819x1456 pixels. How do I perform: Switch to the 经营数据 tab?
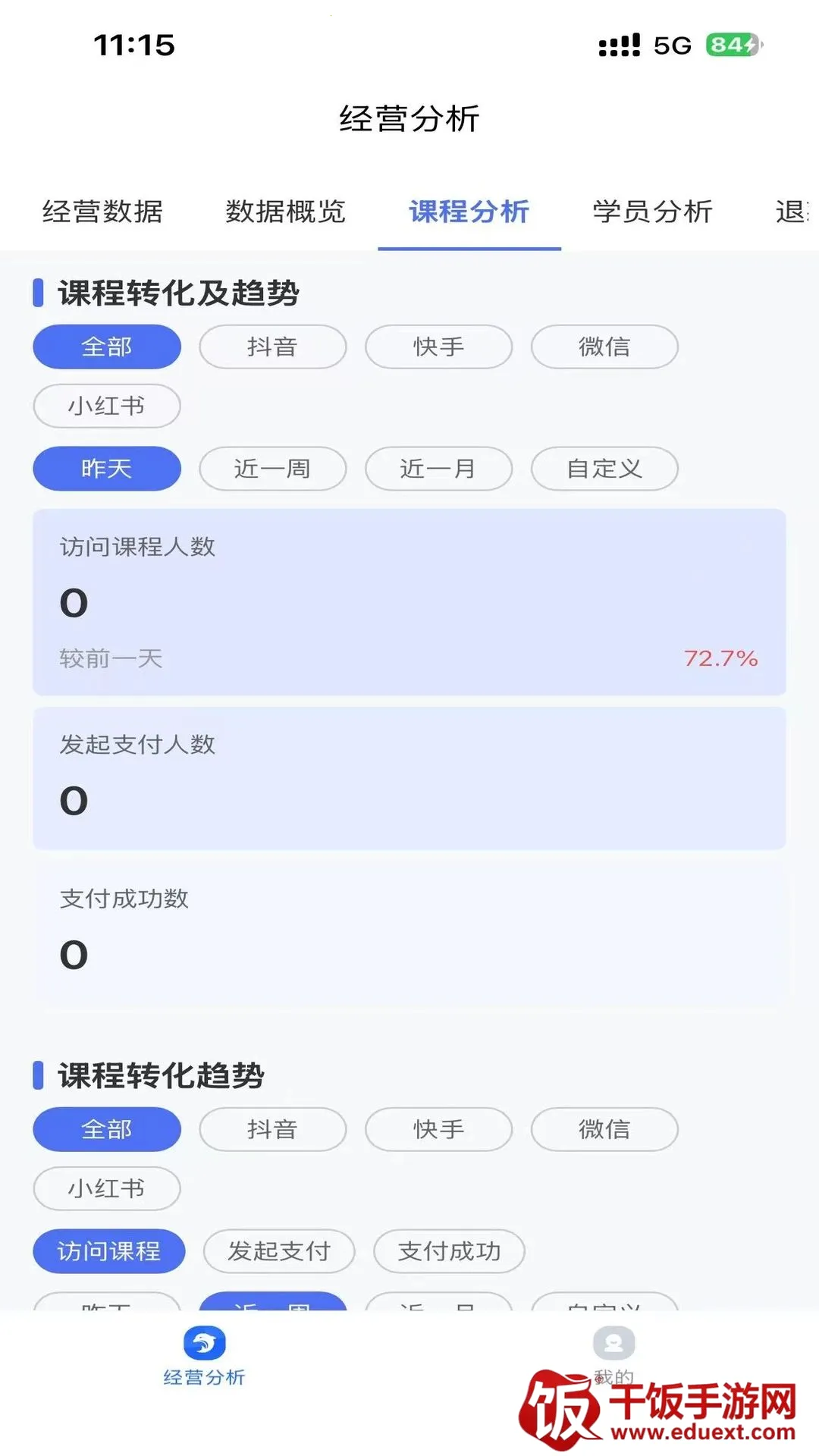102,212
